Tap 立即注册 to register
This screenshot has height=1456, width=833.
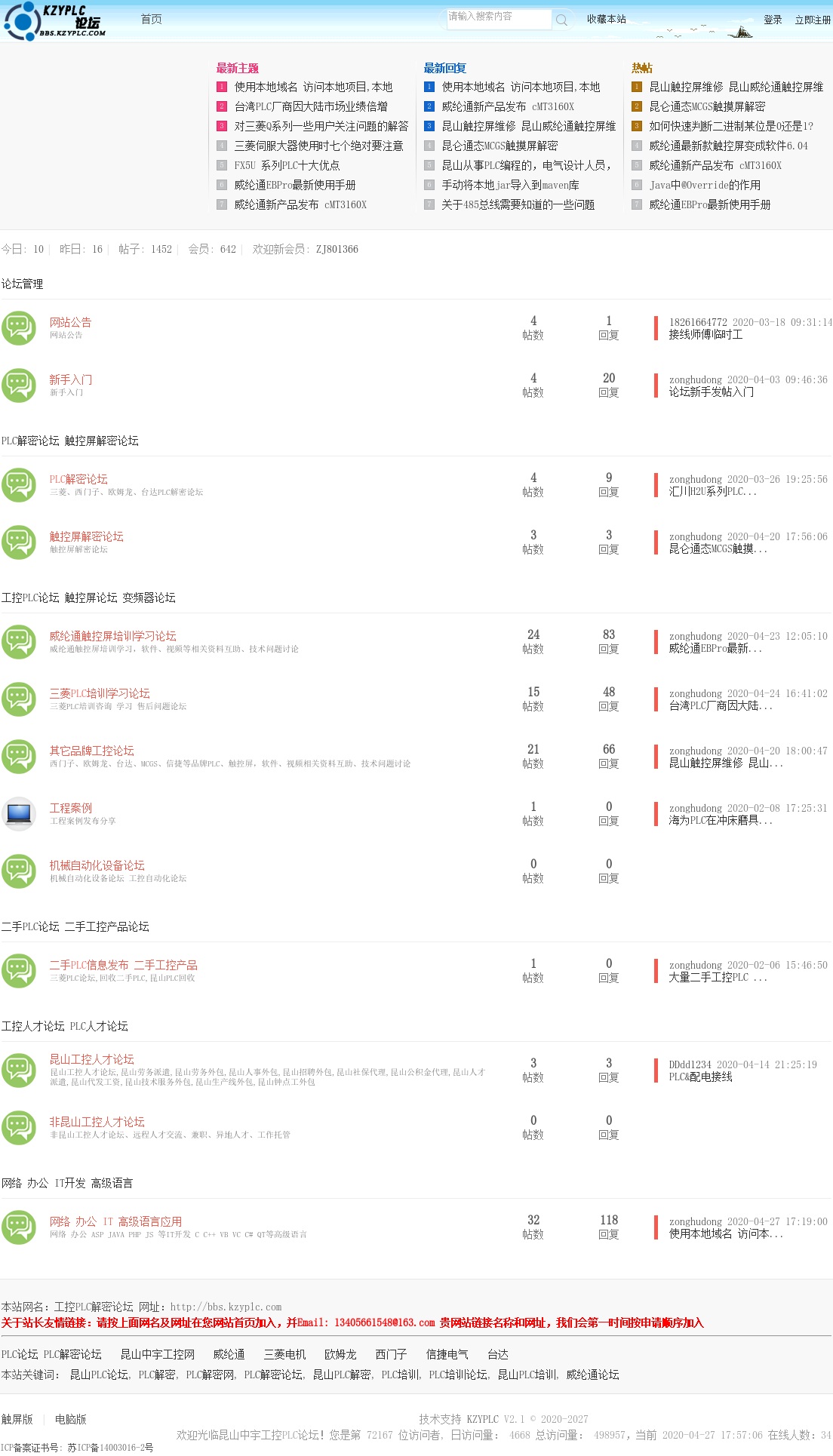813,20
